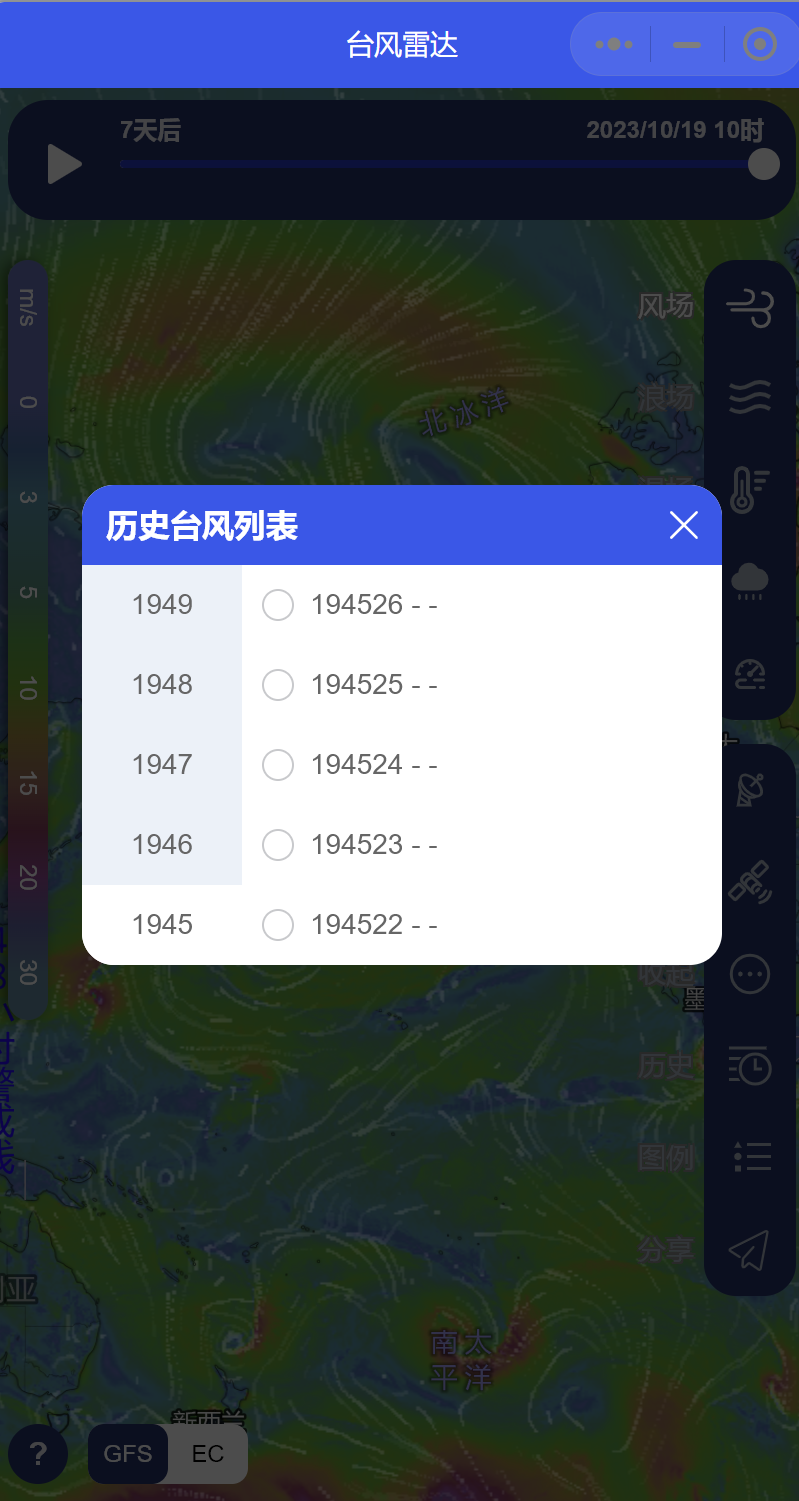Close the mini program via the circle icon

[760, 45]
